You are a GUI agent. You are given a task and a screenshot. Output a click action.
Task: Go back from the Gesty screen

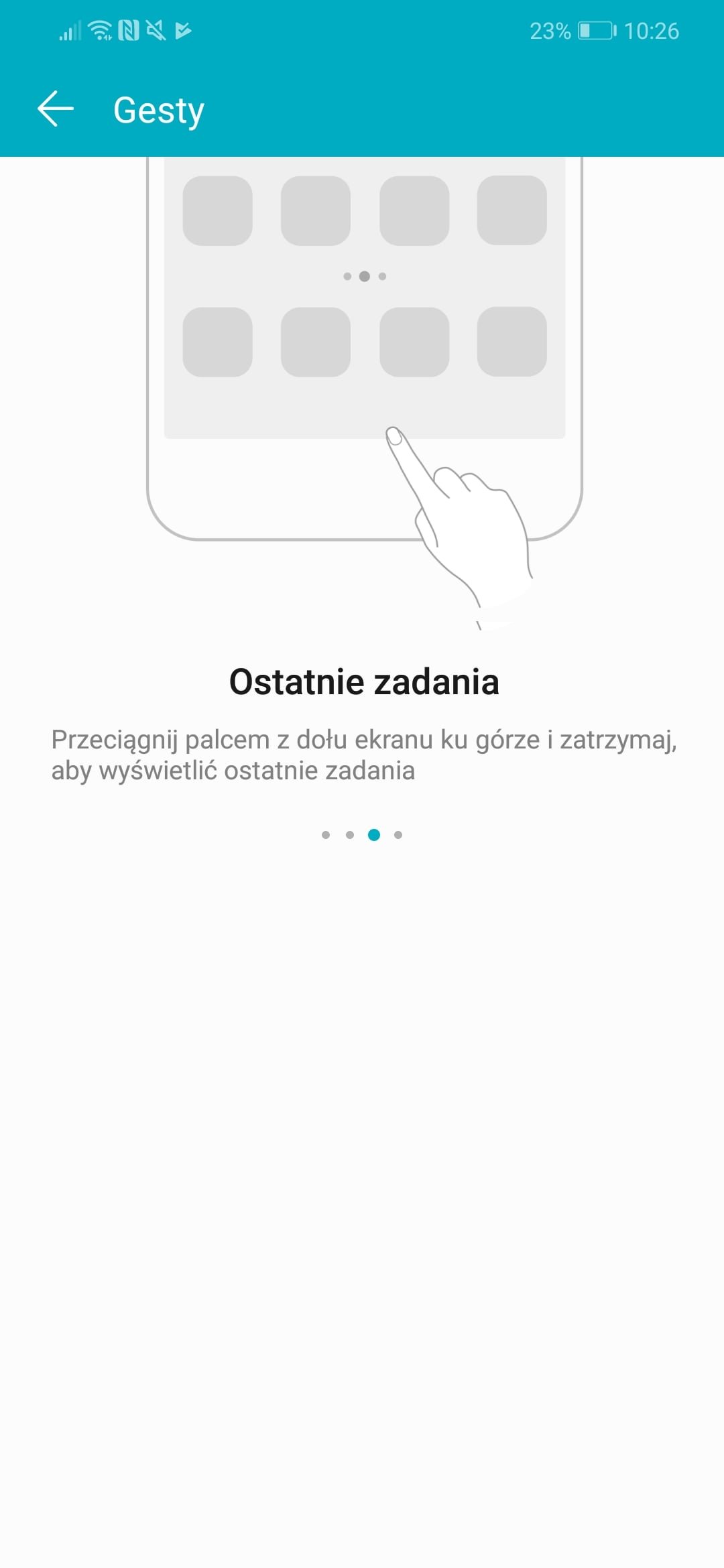click(56, 109)
